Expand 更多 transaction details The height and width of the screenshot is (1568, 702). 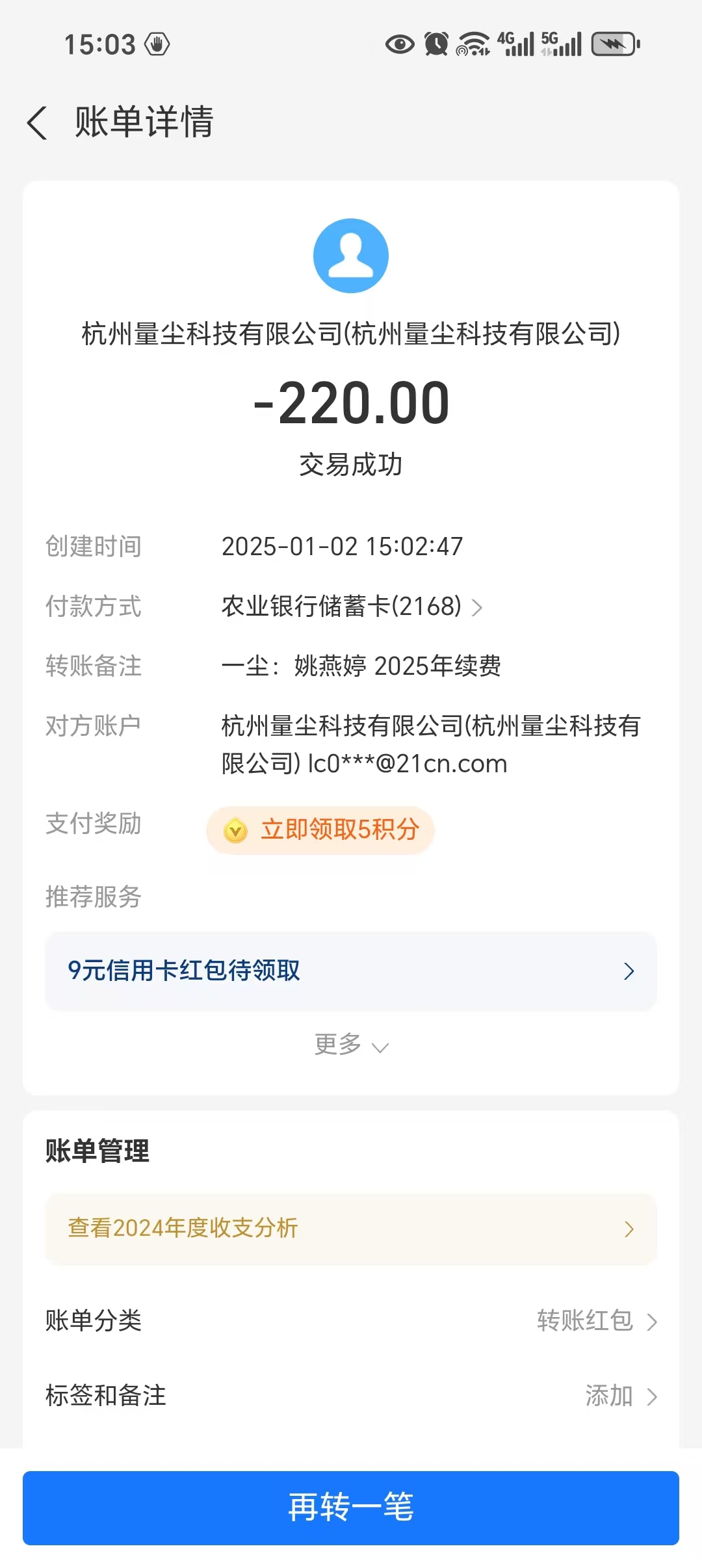point(351,1045)
